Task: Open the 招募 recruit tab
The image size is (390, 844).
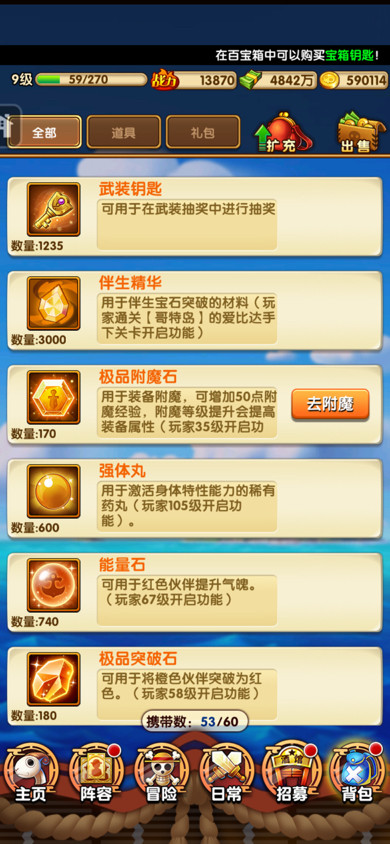Action: (x=292, y=773)
